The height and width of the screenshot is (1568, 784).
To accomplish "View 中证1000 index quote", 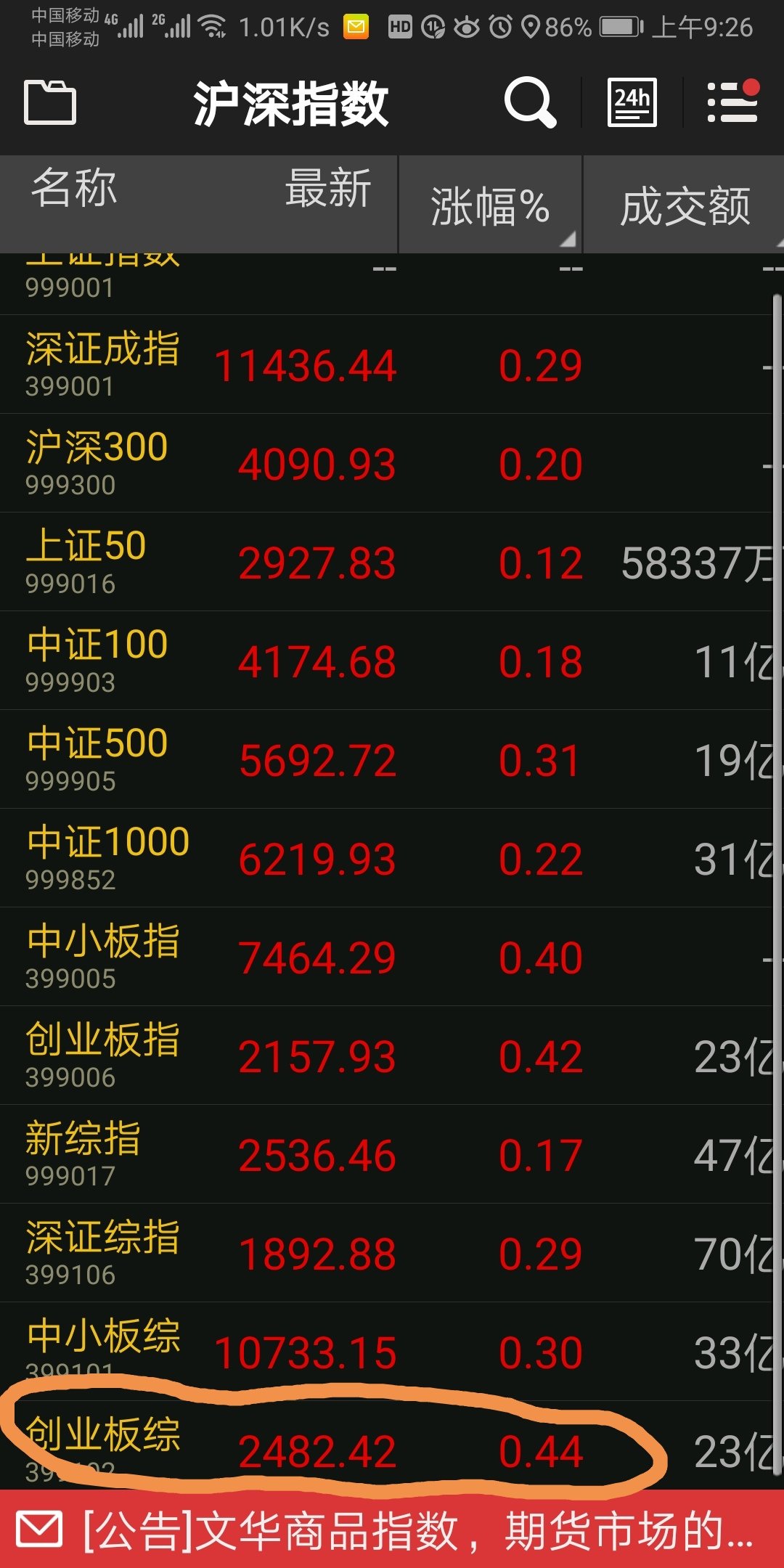I will (x=107, y=857).
